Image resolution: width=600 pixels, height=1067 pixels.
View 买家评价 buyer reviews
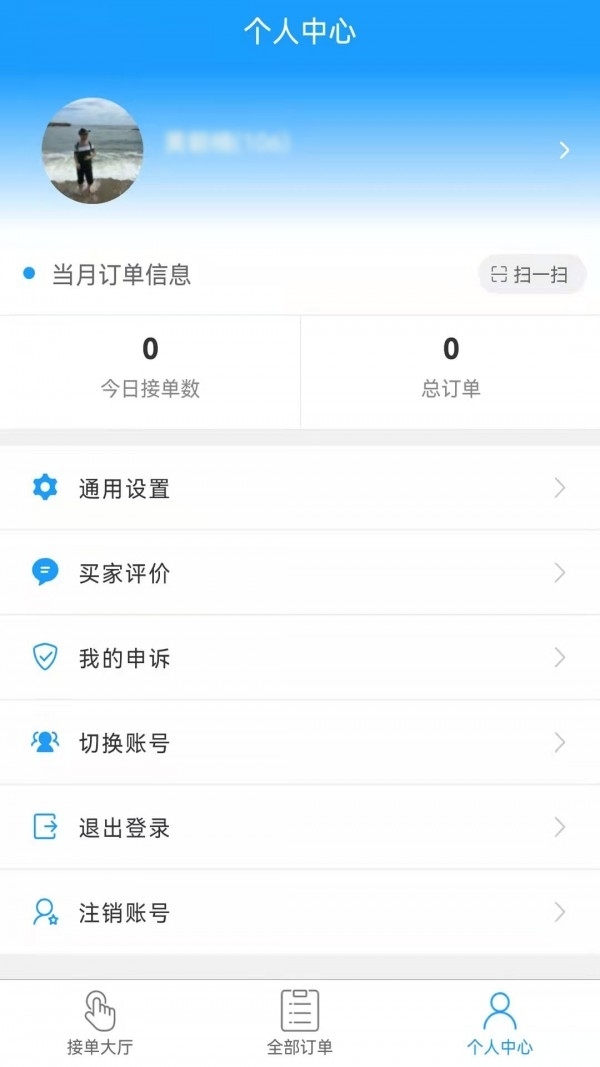pyautogui.click(x=300, y=573)
